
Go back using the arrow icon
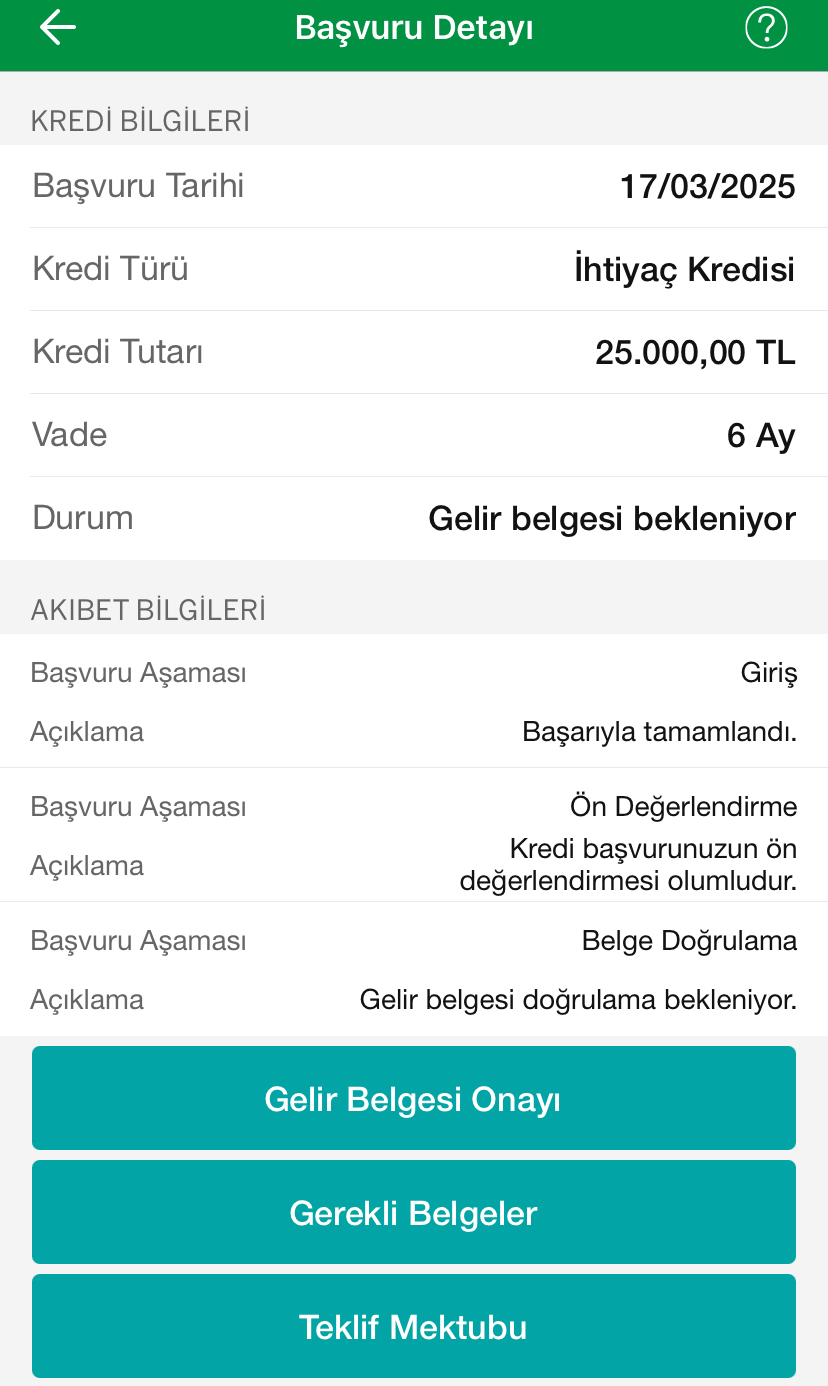tap(58, 28)
